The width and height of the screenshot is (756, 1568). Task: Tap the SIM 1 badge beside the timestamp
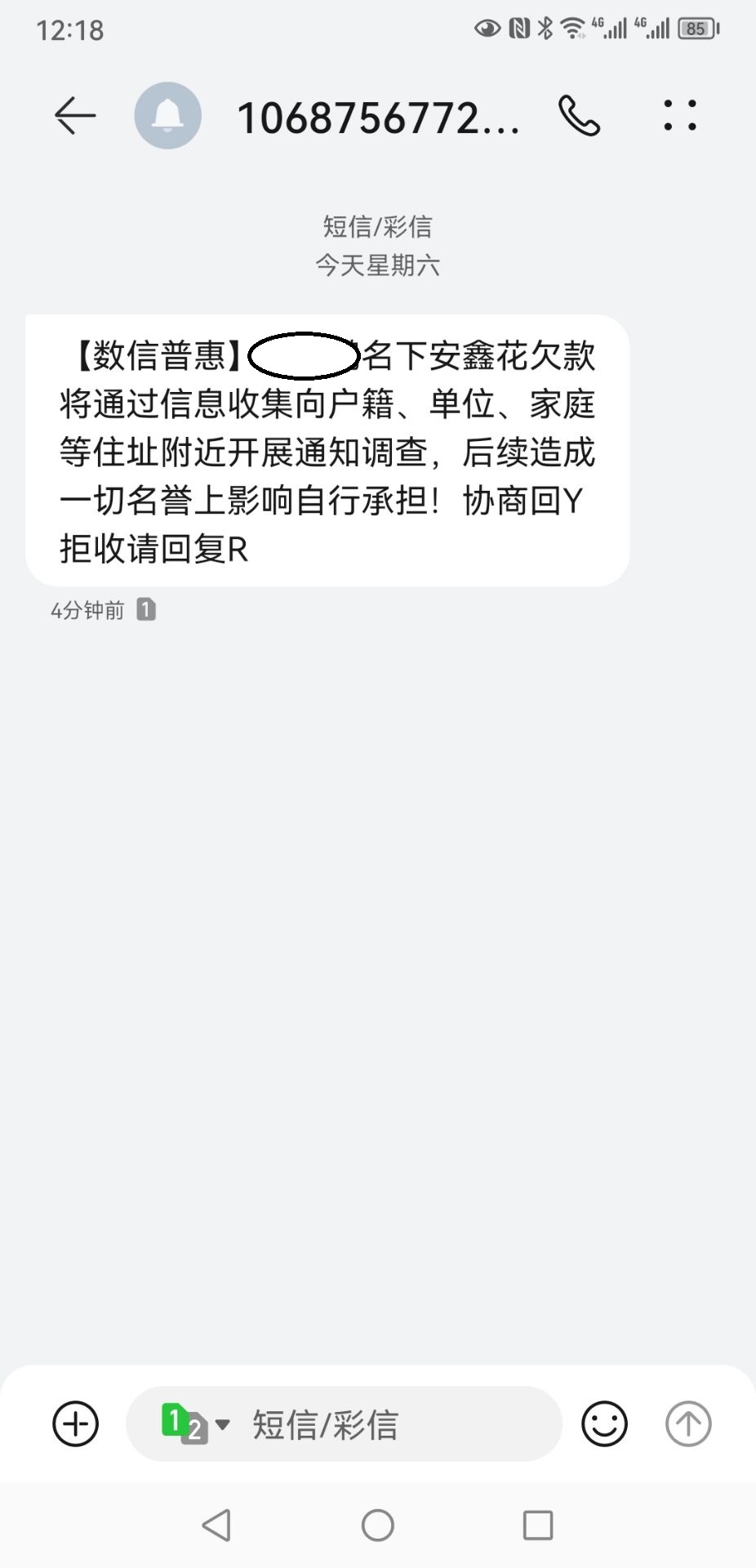[145, 608]
